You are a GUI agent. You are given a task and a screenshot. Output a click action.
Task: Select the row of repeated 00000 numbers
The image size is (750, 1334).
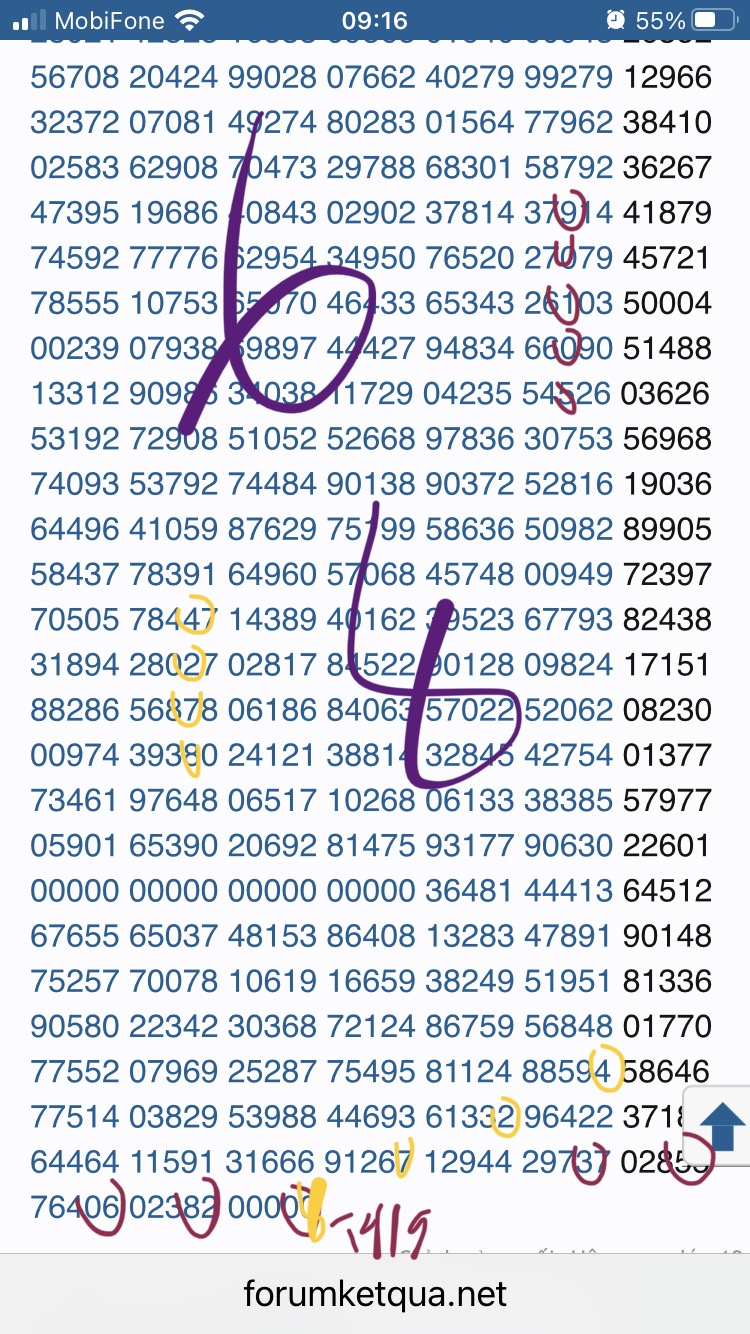pyautogui.click(x=220, y=889)
